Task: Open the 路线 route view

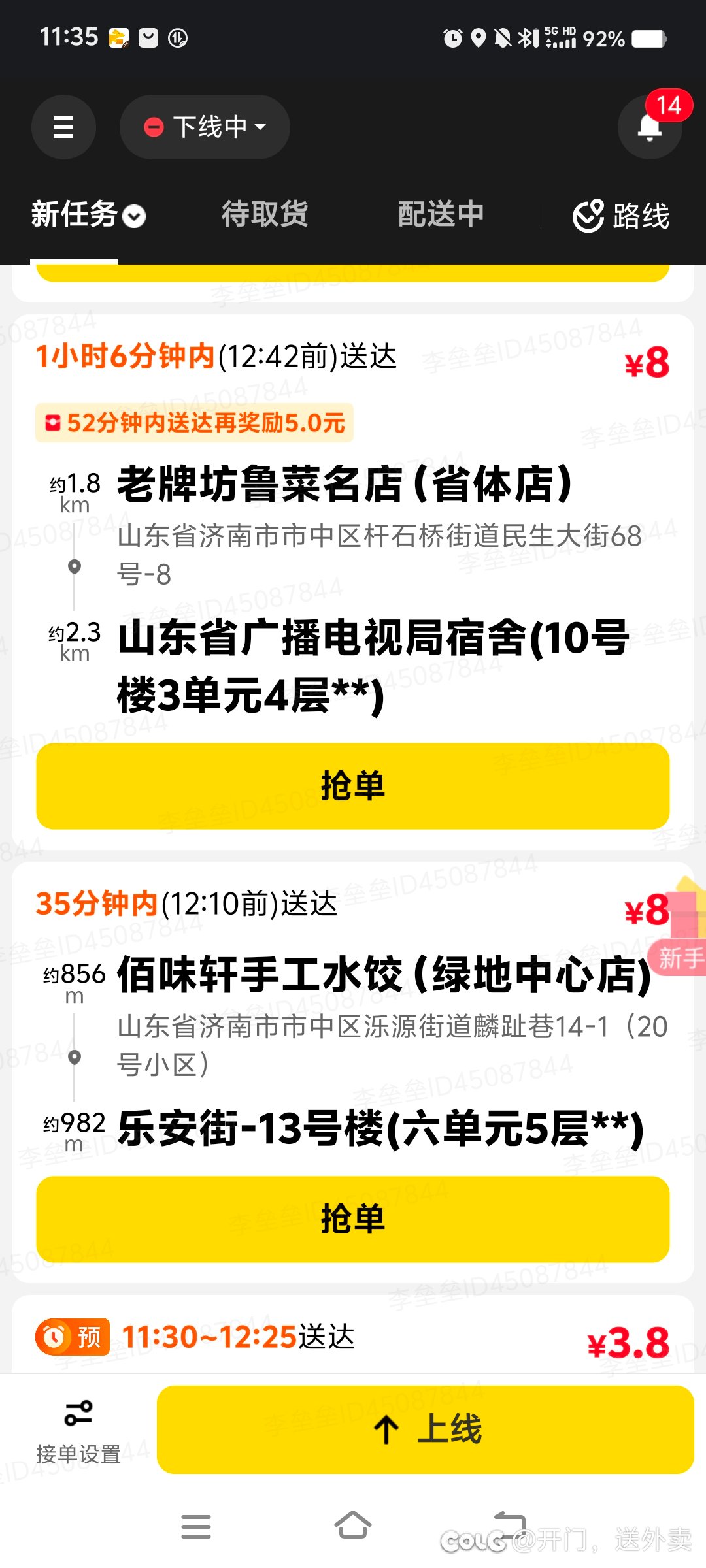Action: point(621,216)
